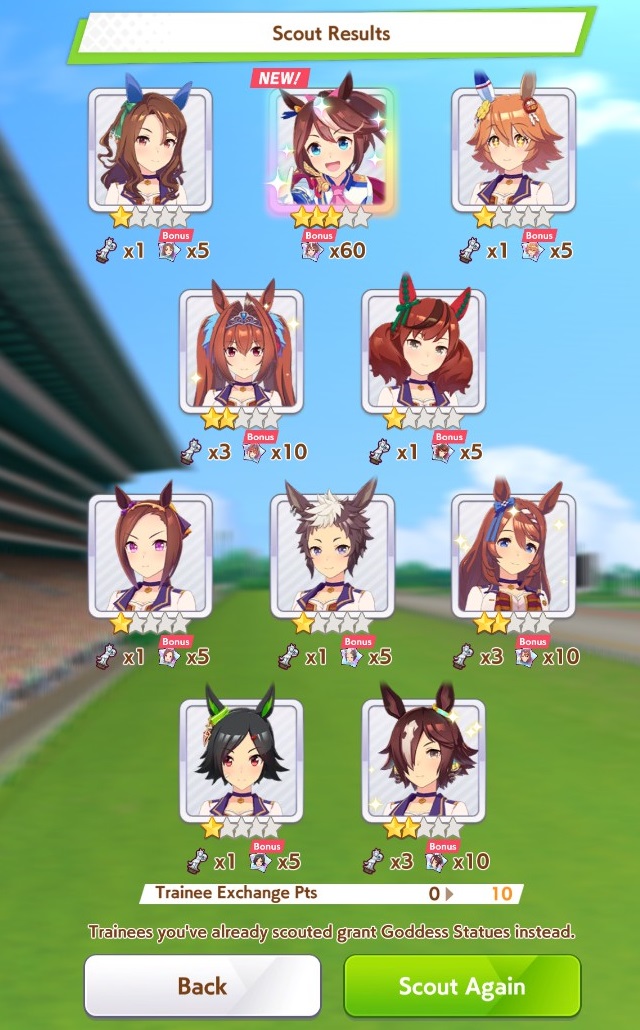Select the gray-and-white haired trainee card

332,556
